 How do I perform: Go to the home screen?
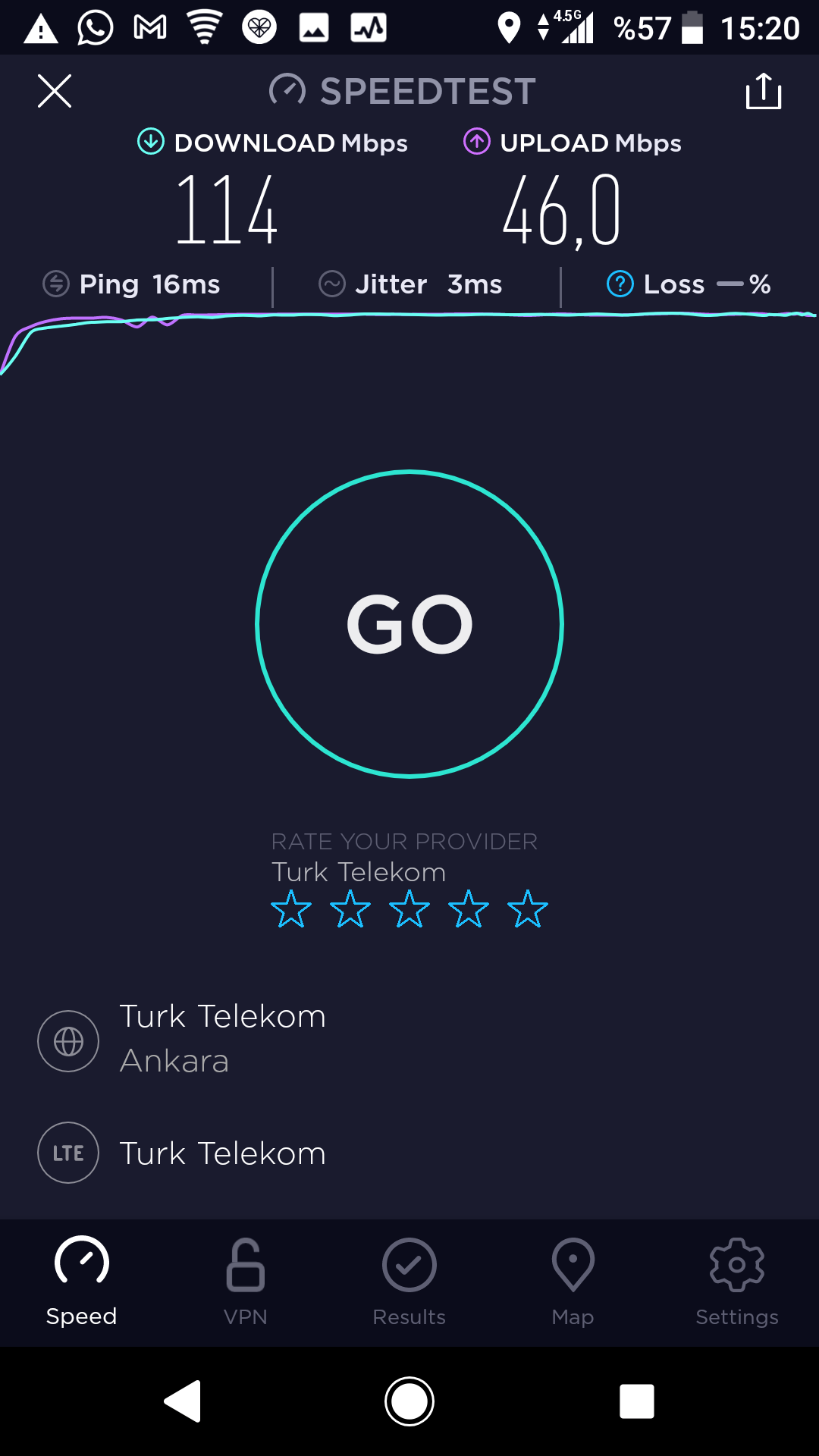tap(409, 1401)
